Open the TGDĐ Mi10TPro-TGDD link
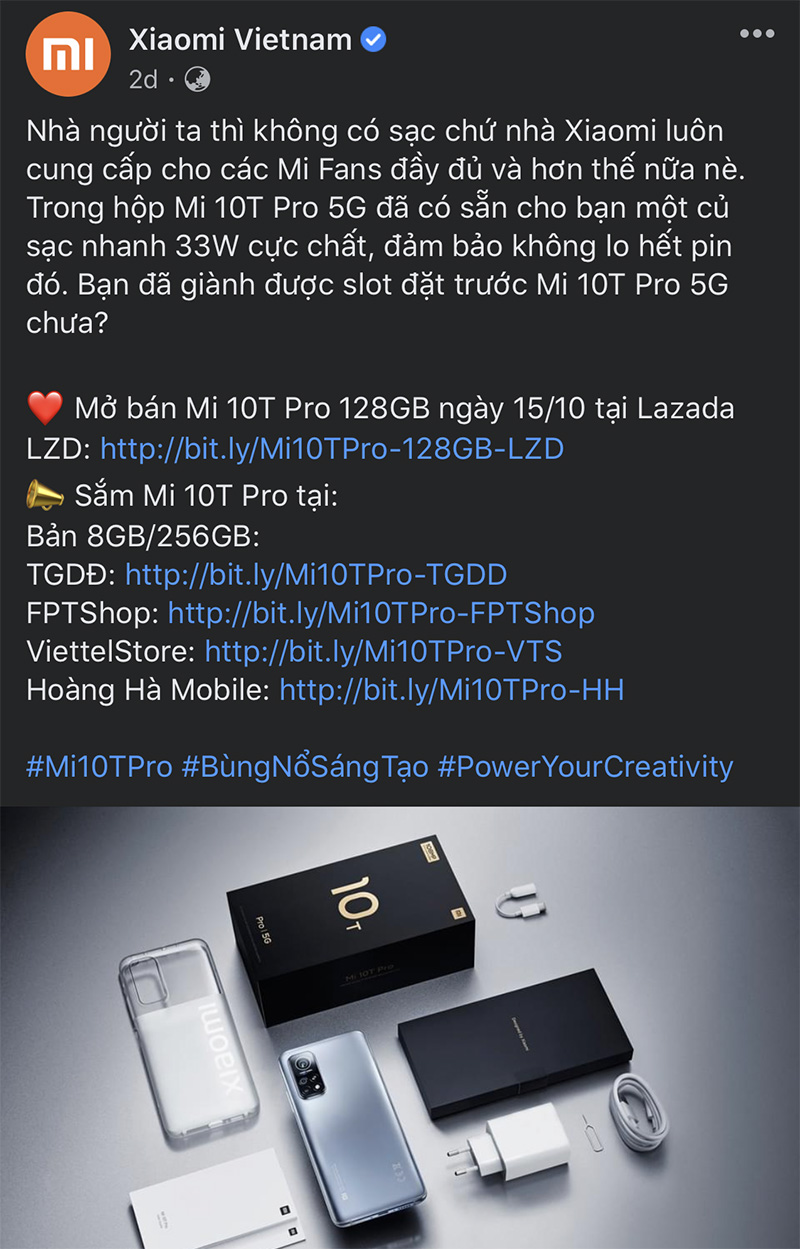The width and height of the screenshot is (800, 1249). pos(316,574)
